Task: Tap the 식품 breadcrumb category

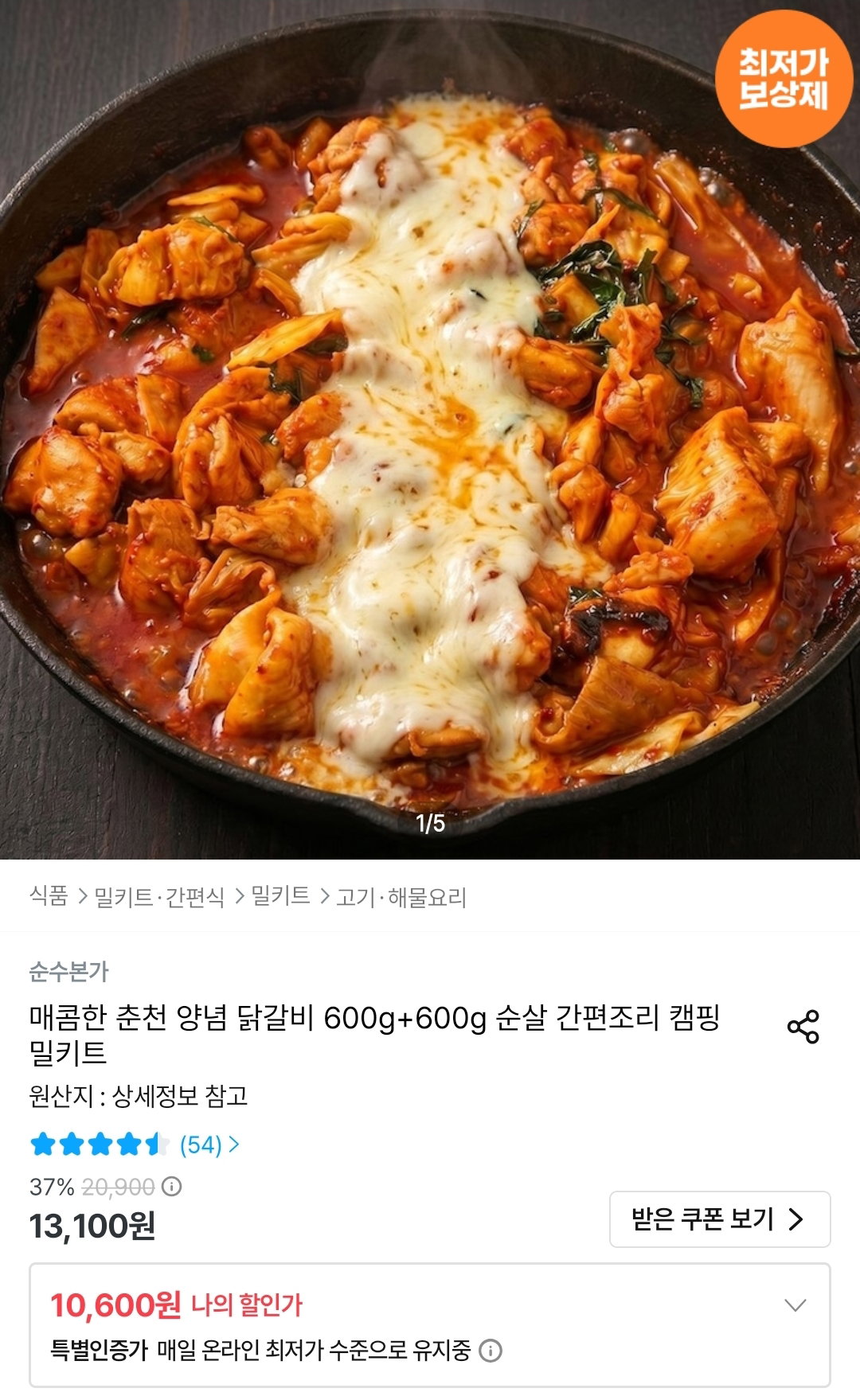Action: 49,896
